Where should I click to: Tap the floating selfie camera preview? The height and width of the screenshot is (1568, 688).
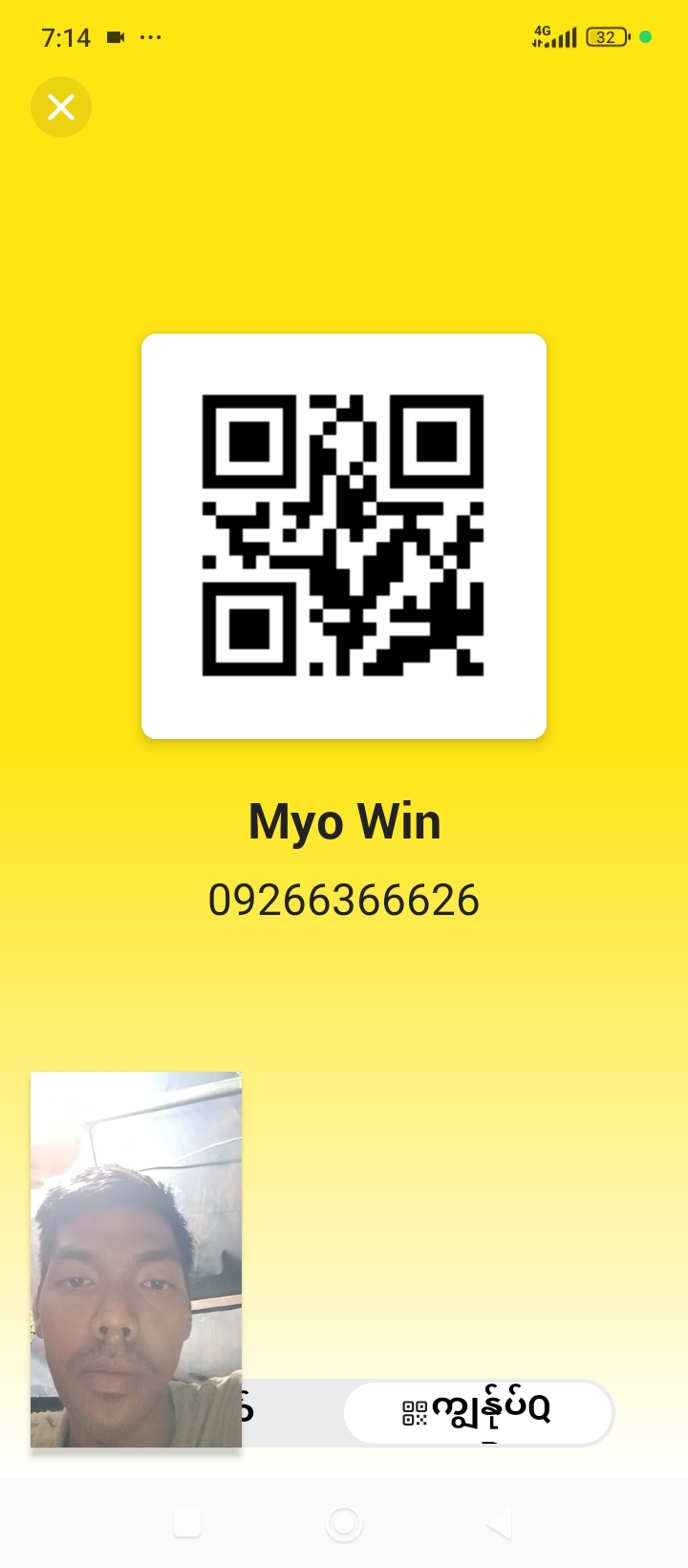pos(136,1258)
